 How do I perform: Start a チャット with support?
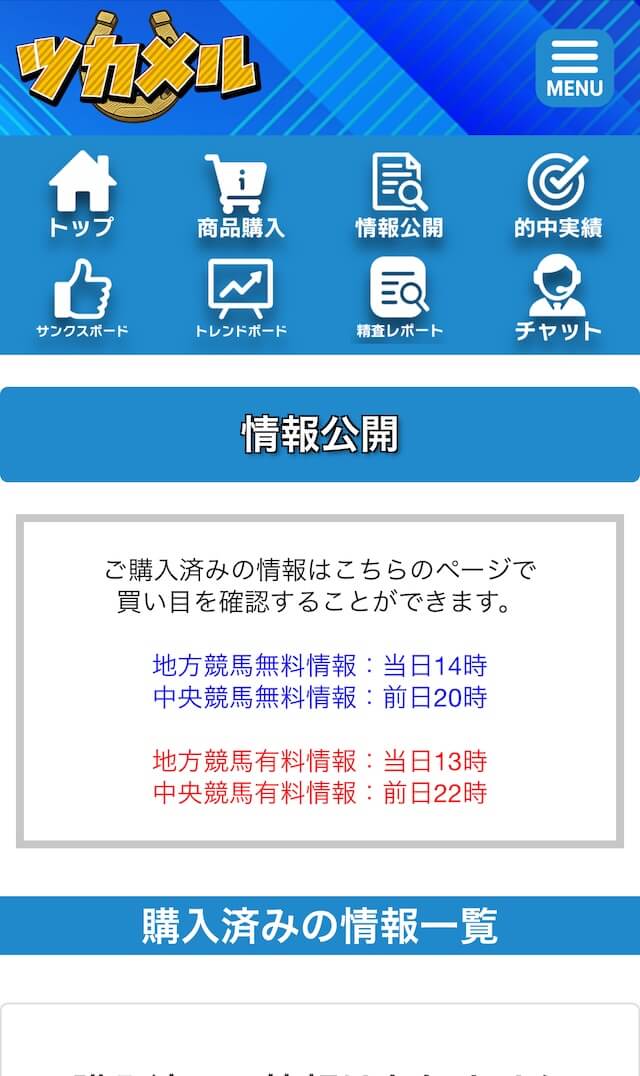(x=558, y=299)
